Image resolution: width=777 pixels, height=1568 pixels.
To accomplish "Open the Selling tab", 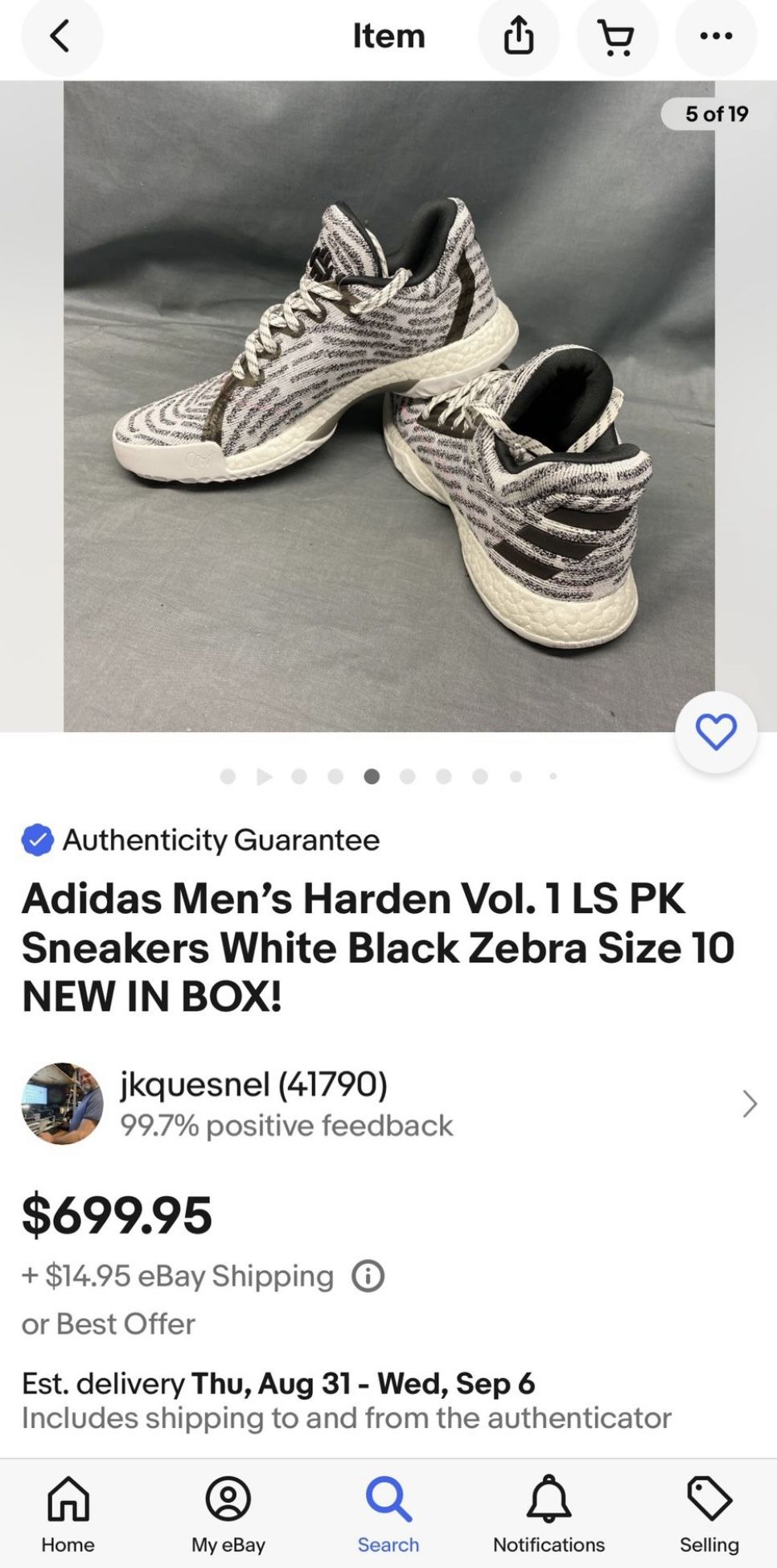I will click(709, 1514).
